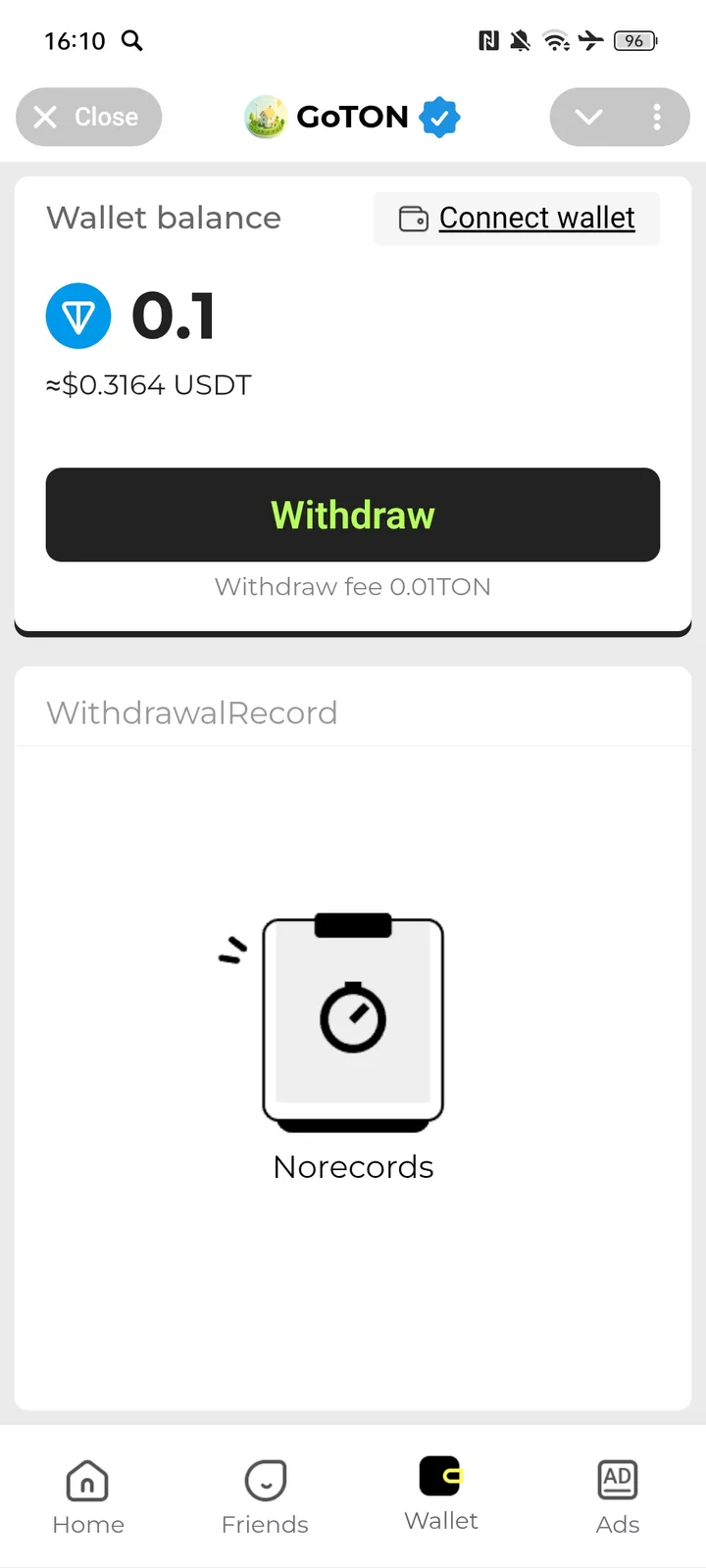
Task: Open the Ads tab
Action: [x=618, y=1496]
